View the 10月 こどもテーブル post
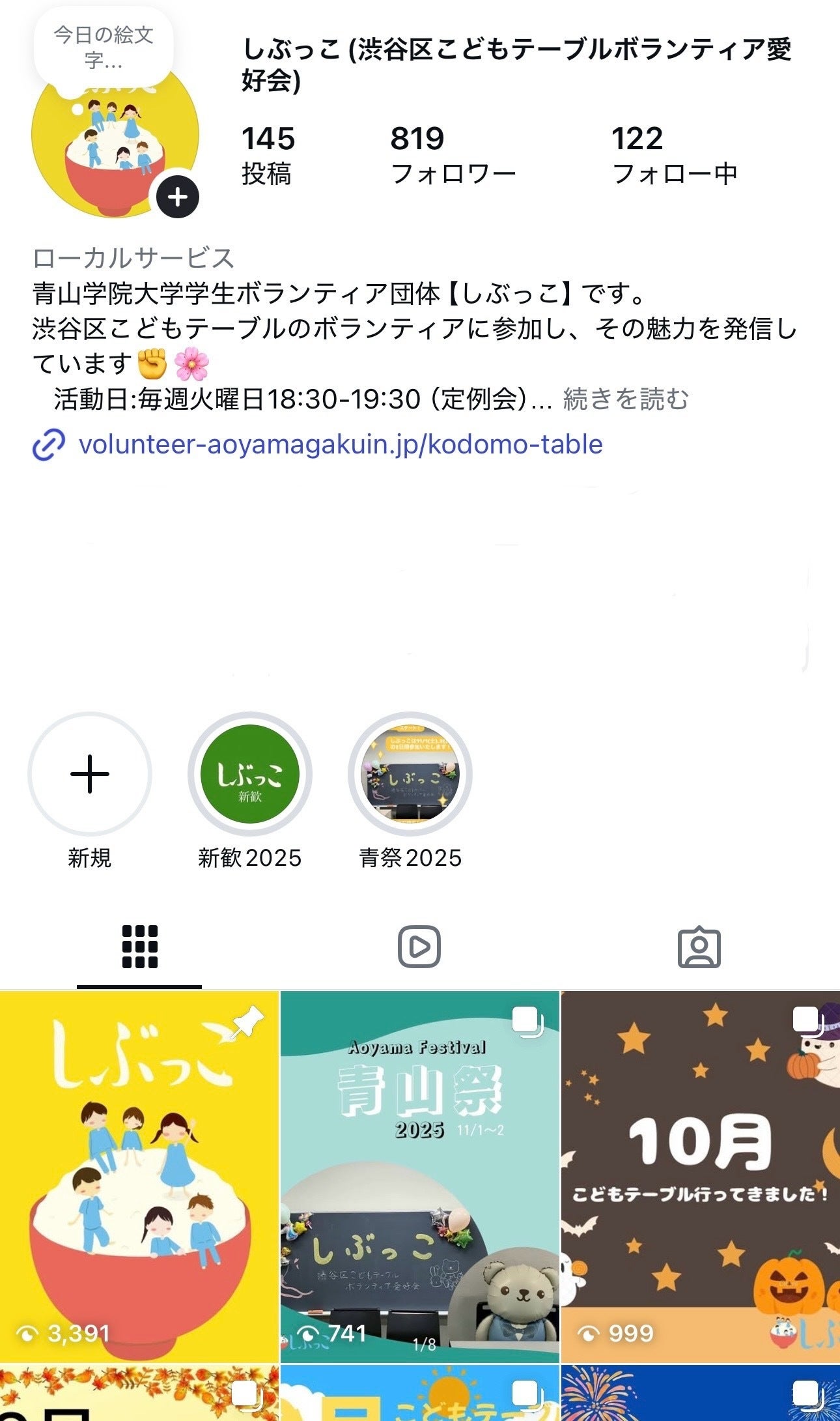The width and height of the screenshot is (840, 1421). [701, 1176]
